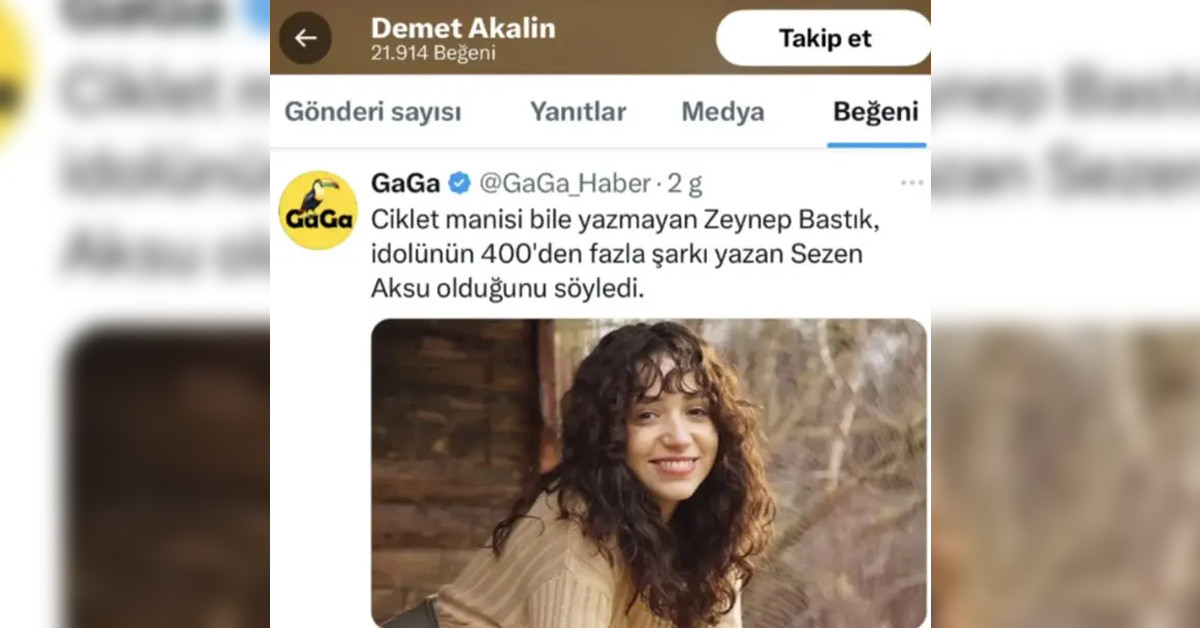Image resolution: width=1200 pixels, height=628 pixels.
Task: Switch to the Medya tab
Action: 722,112
